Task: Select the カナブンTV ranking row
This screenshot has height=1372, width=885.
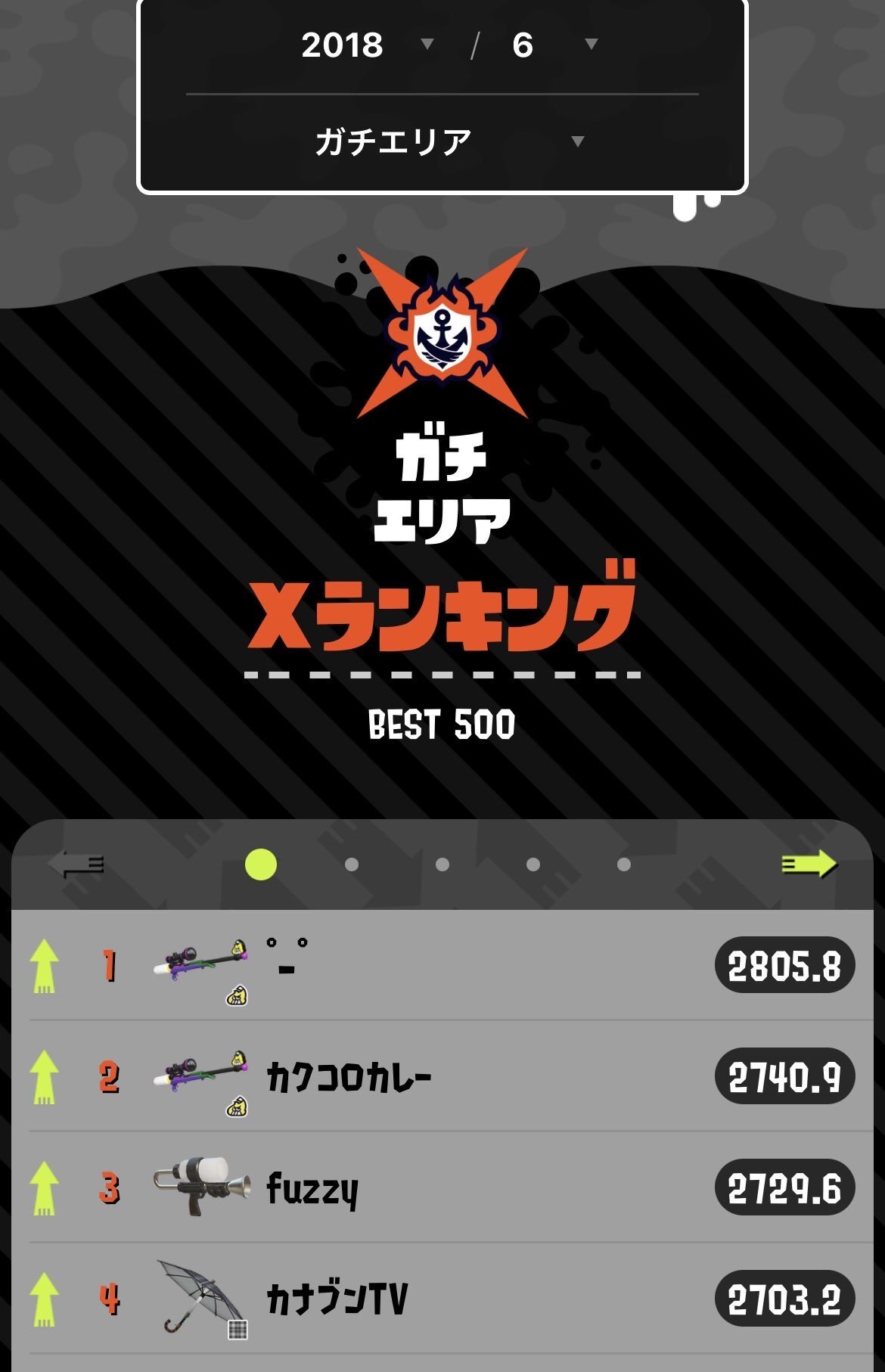Action: tap(442, 1299)
